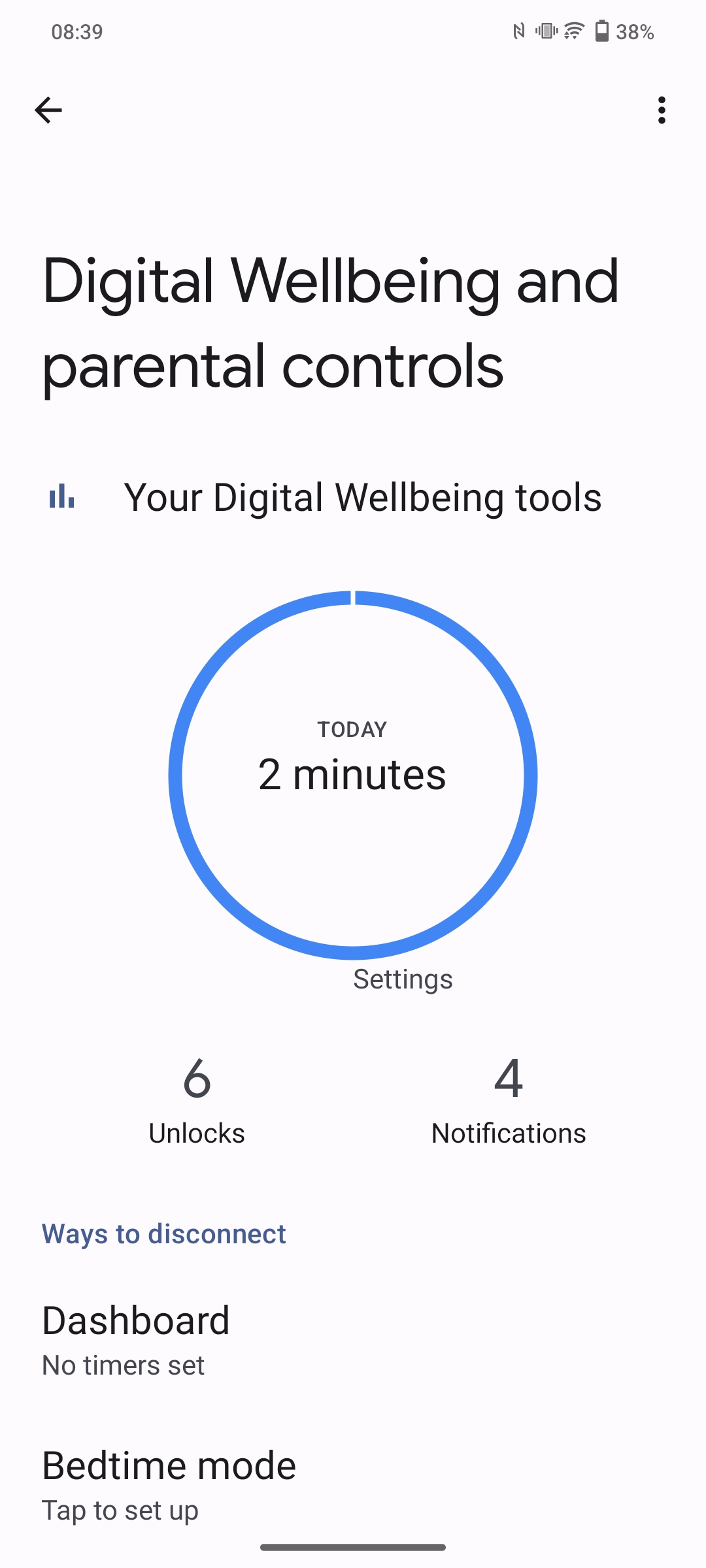Open today's 2 minutes usage chart
The height and width of the screenshot is (1568, 706).
point(353,774)
